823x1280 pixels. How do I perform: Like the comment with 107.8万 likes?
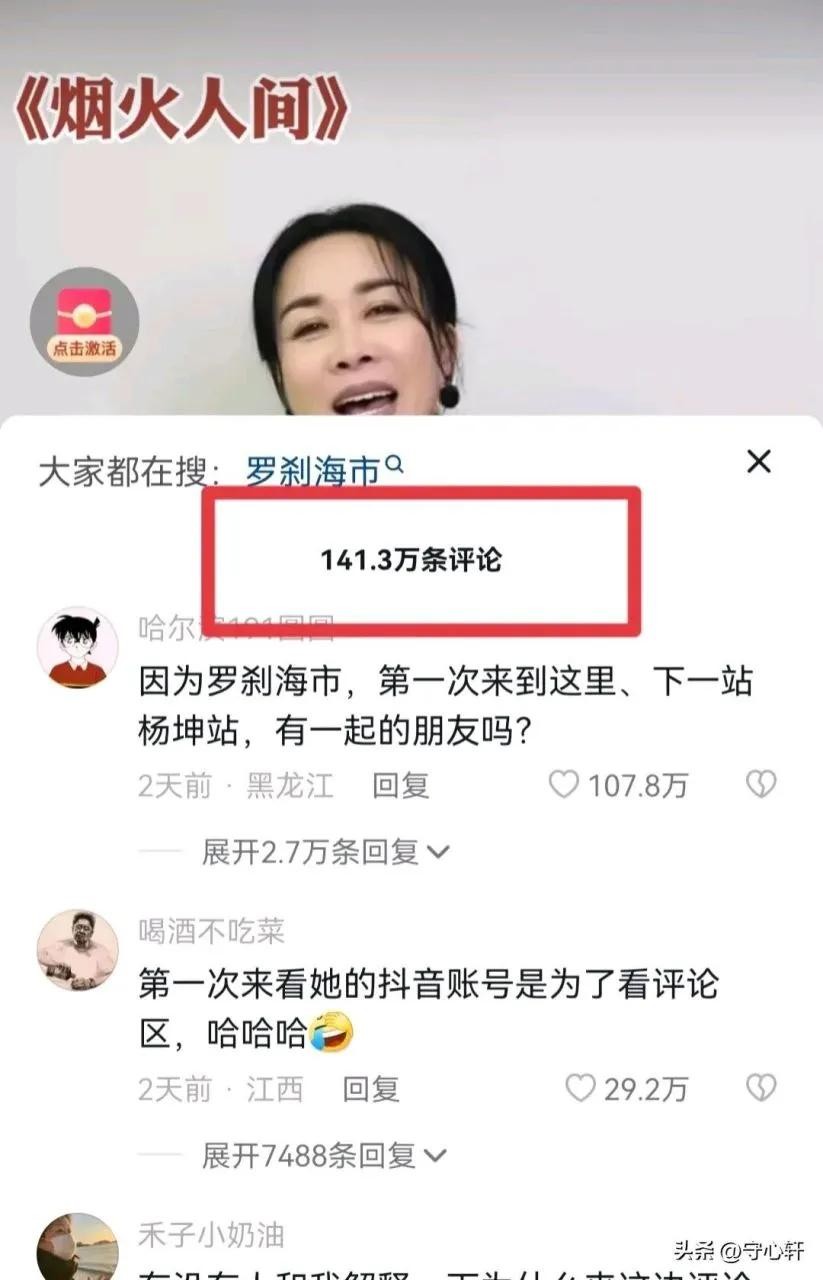click(565, 785)
